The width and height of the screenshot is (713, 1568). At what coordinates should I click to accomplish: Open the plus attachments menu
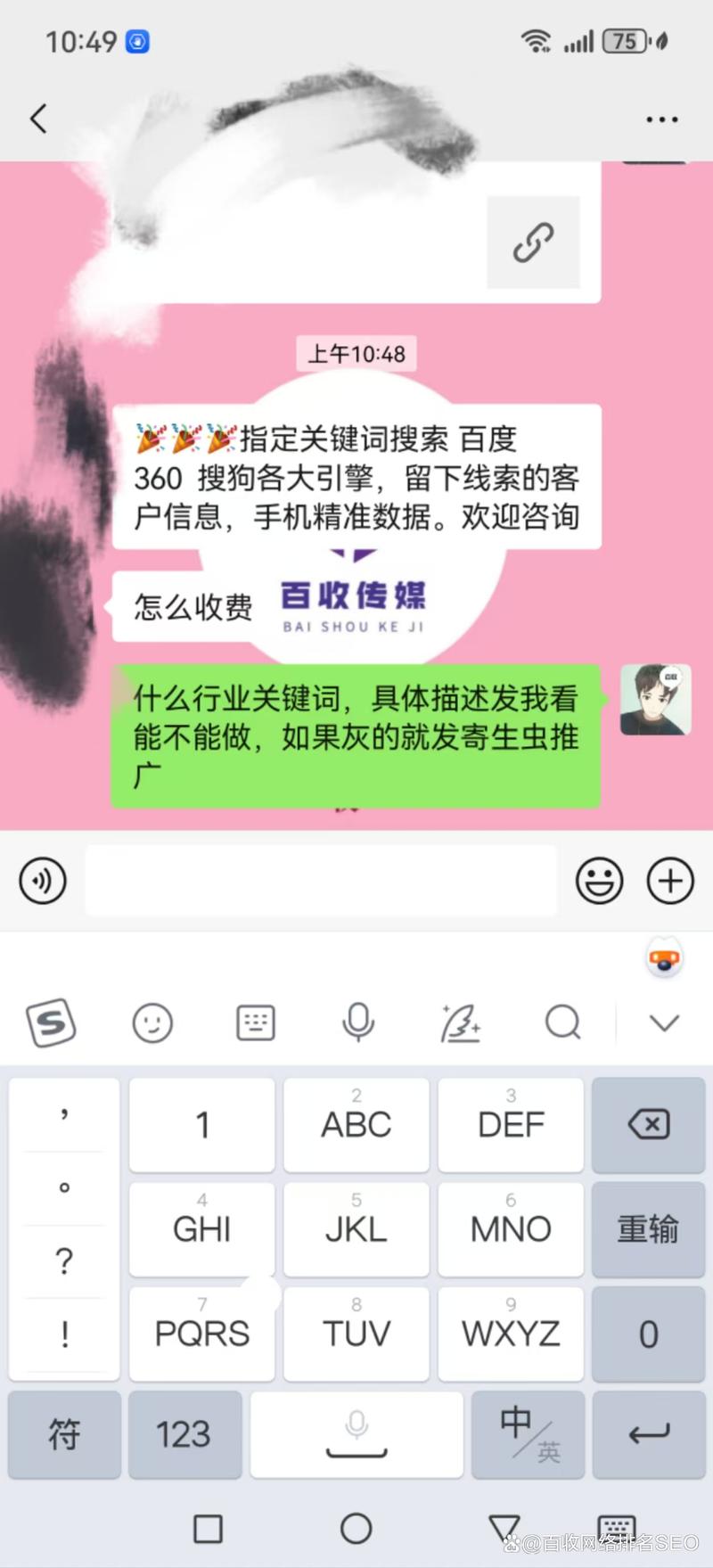670,881
